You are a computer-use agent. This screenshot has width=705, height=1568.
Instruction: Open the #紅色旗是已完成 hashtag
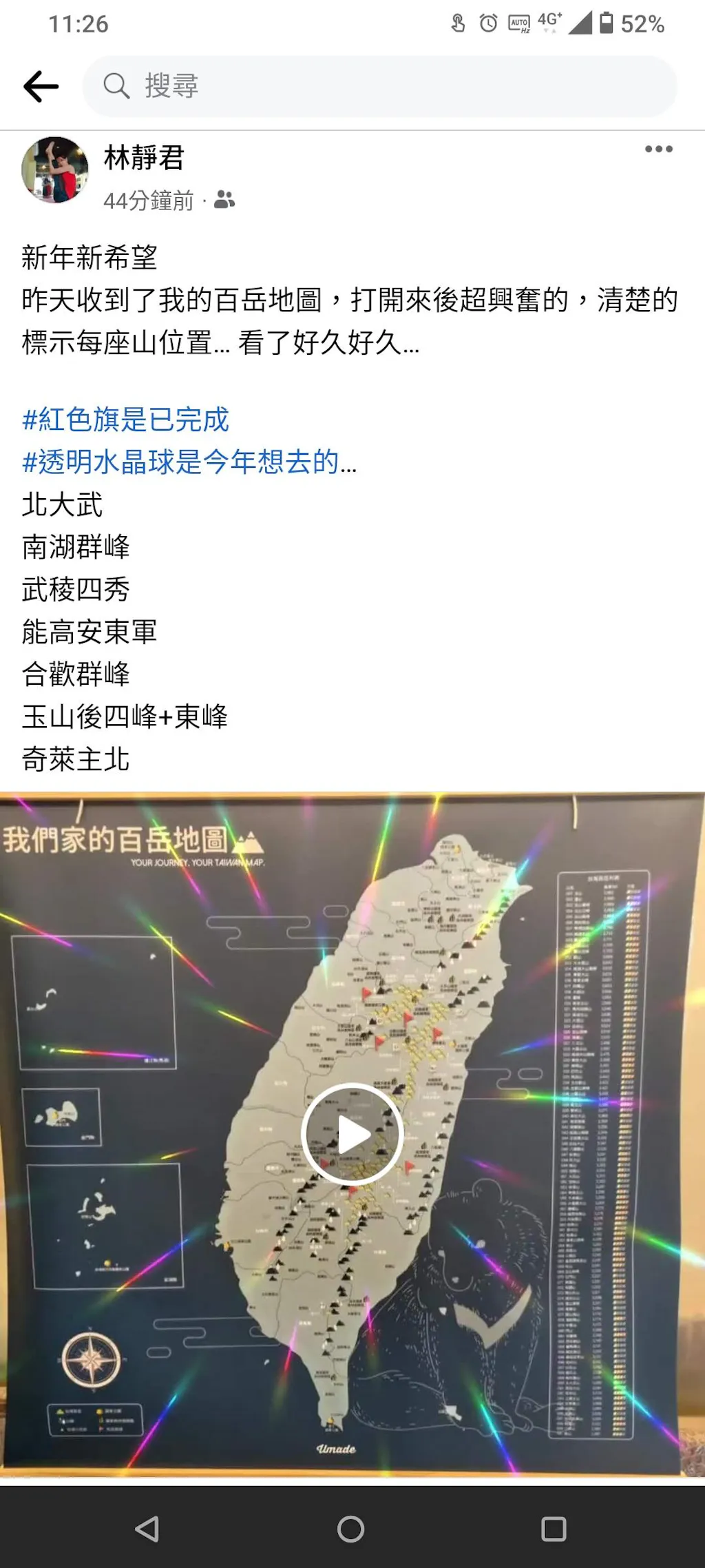126,420
